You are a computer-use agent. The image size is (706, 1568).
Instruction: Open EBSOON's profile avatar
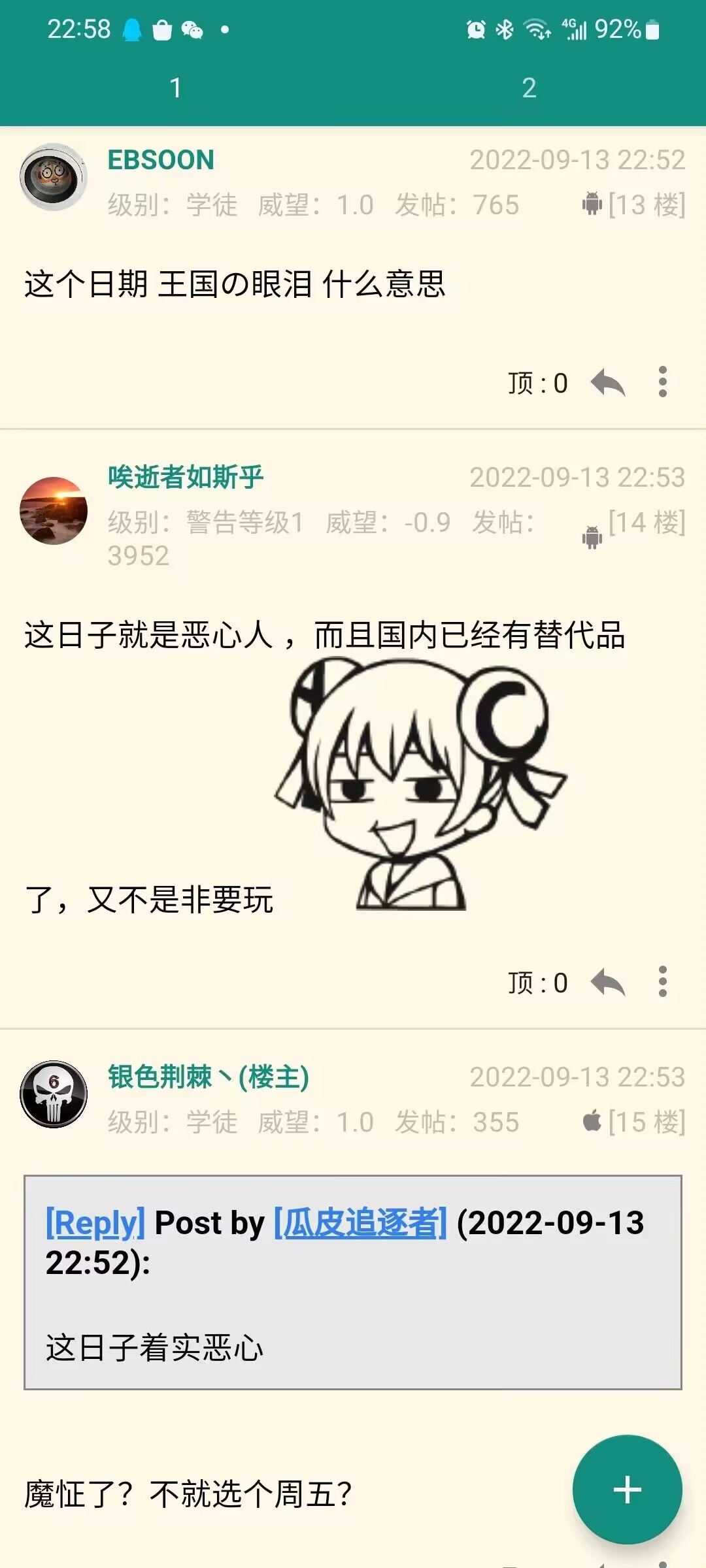click(54, 177)
